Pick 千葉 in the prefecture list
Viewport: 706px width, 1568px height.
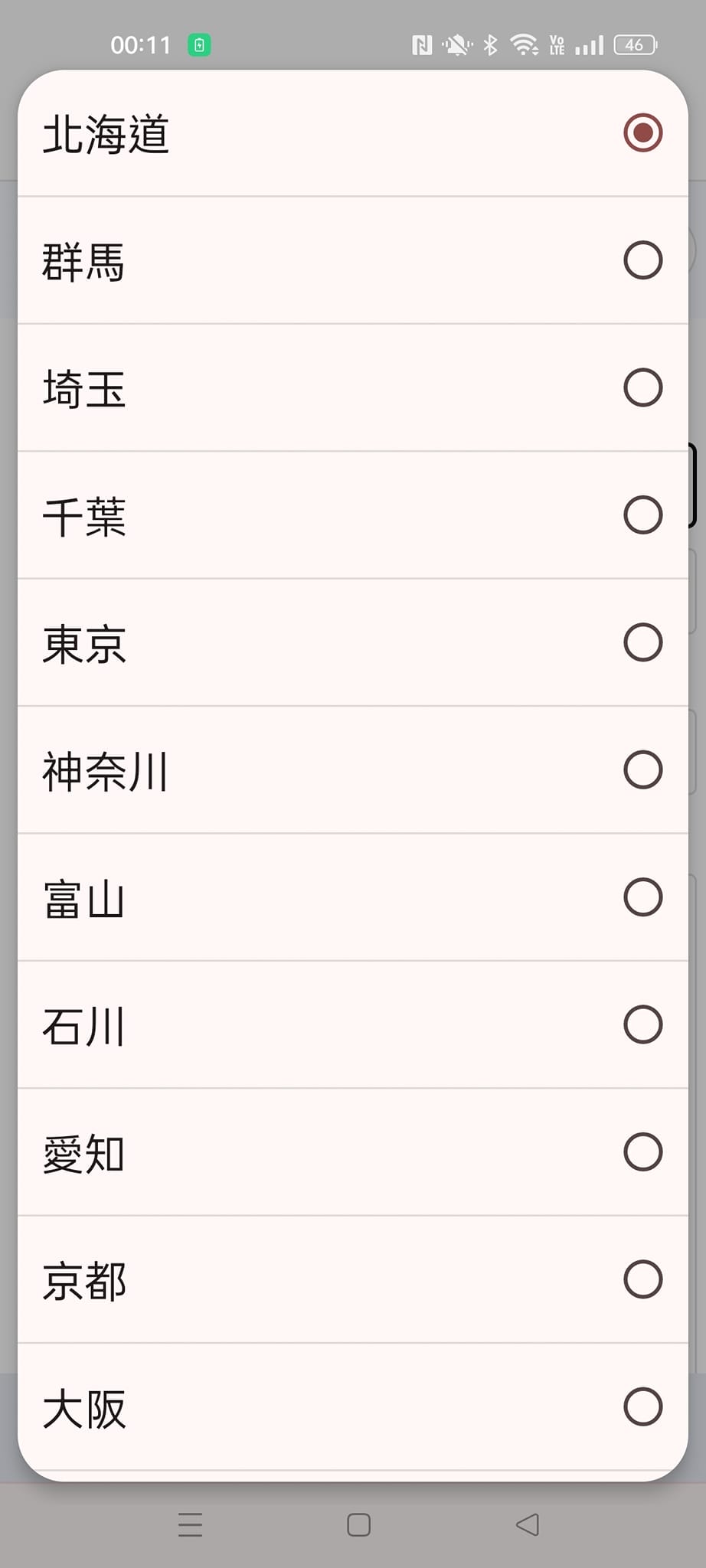[x=352, y=515]
